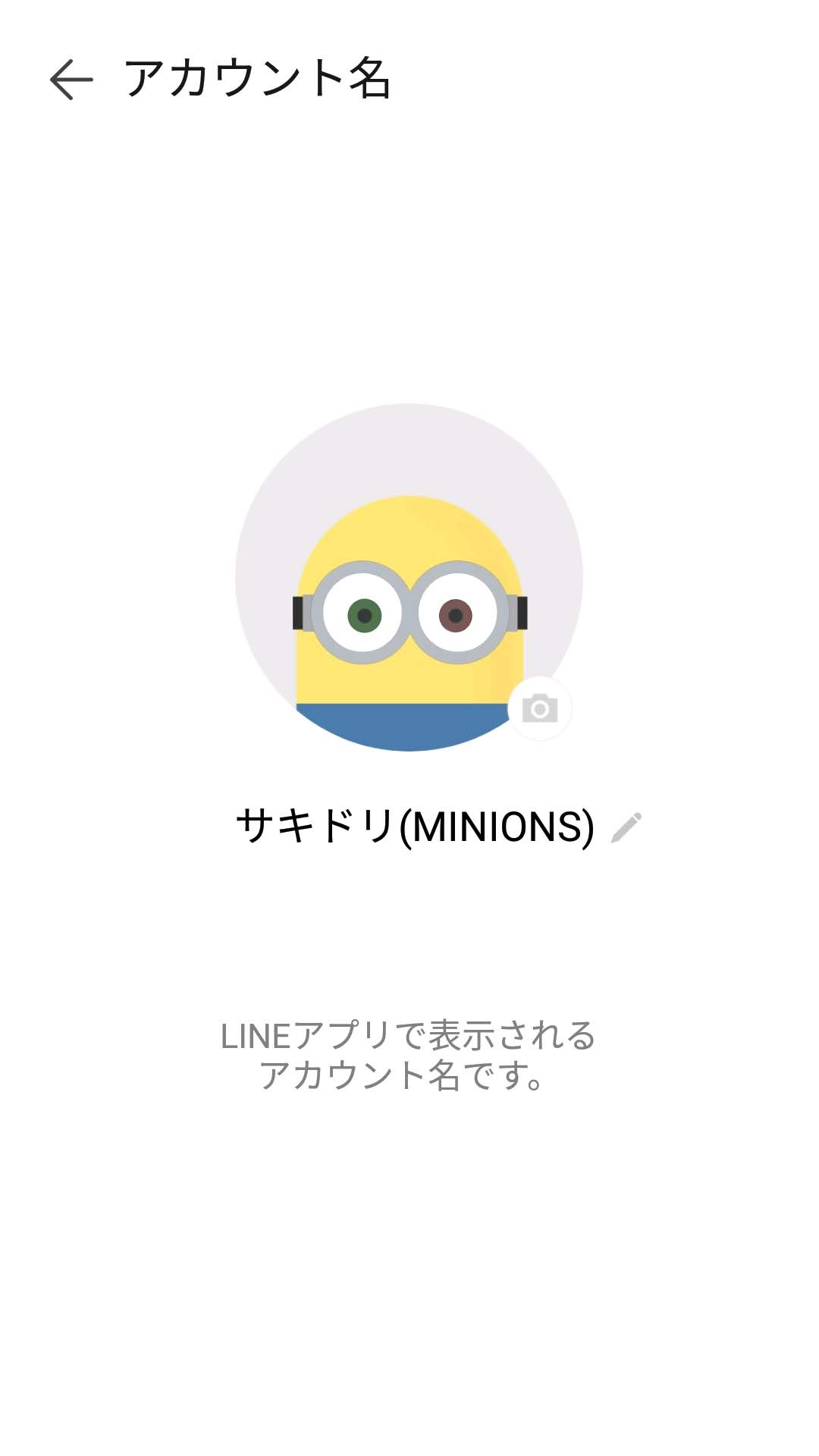Viewport: 819px width, 1456px height.
Task: Tap the camera icon to change photo
Action: tap(540, 708)
